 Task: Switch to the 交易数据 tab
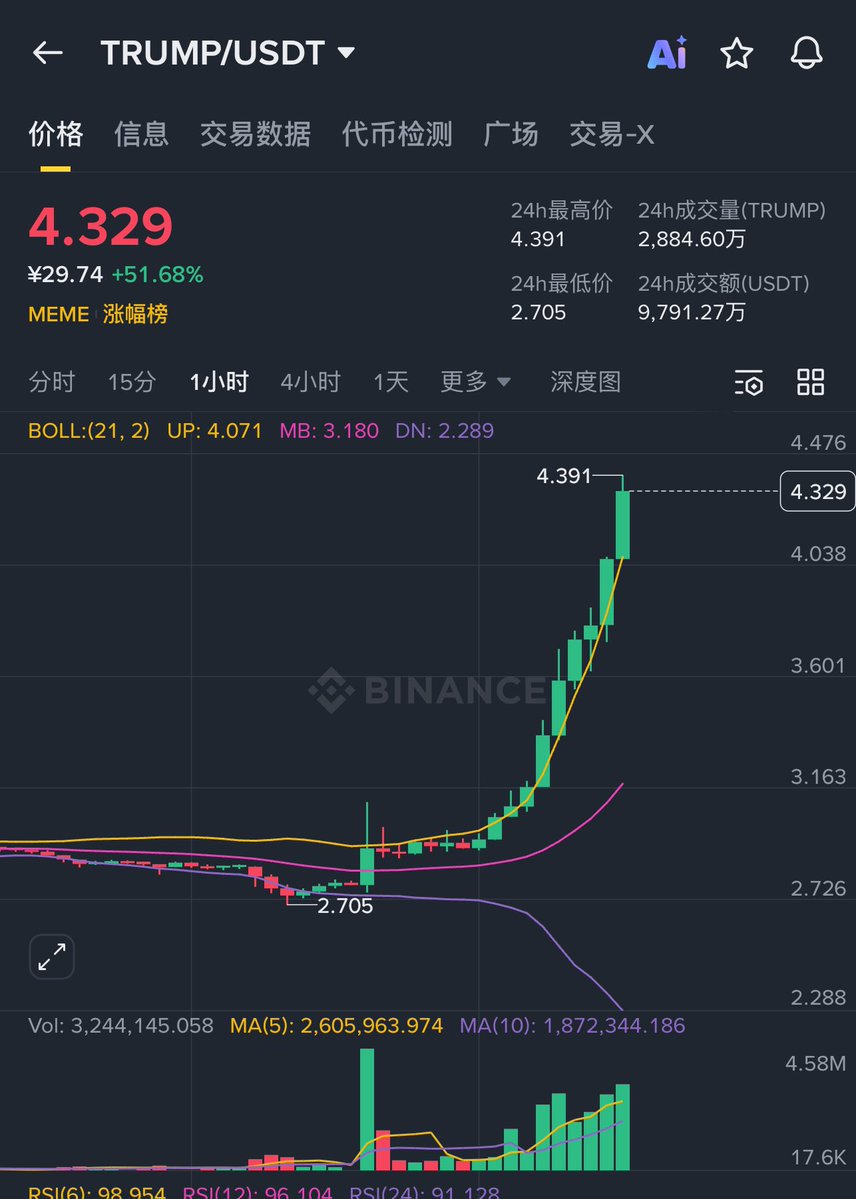point(255,134)
